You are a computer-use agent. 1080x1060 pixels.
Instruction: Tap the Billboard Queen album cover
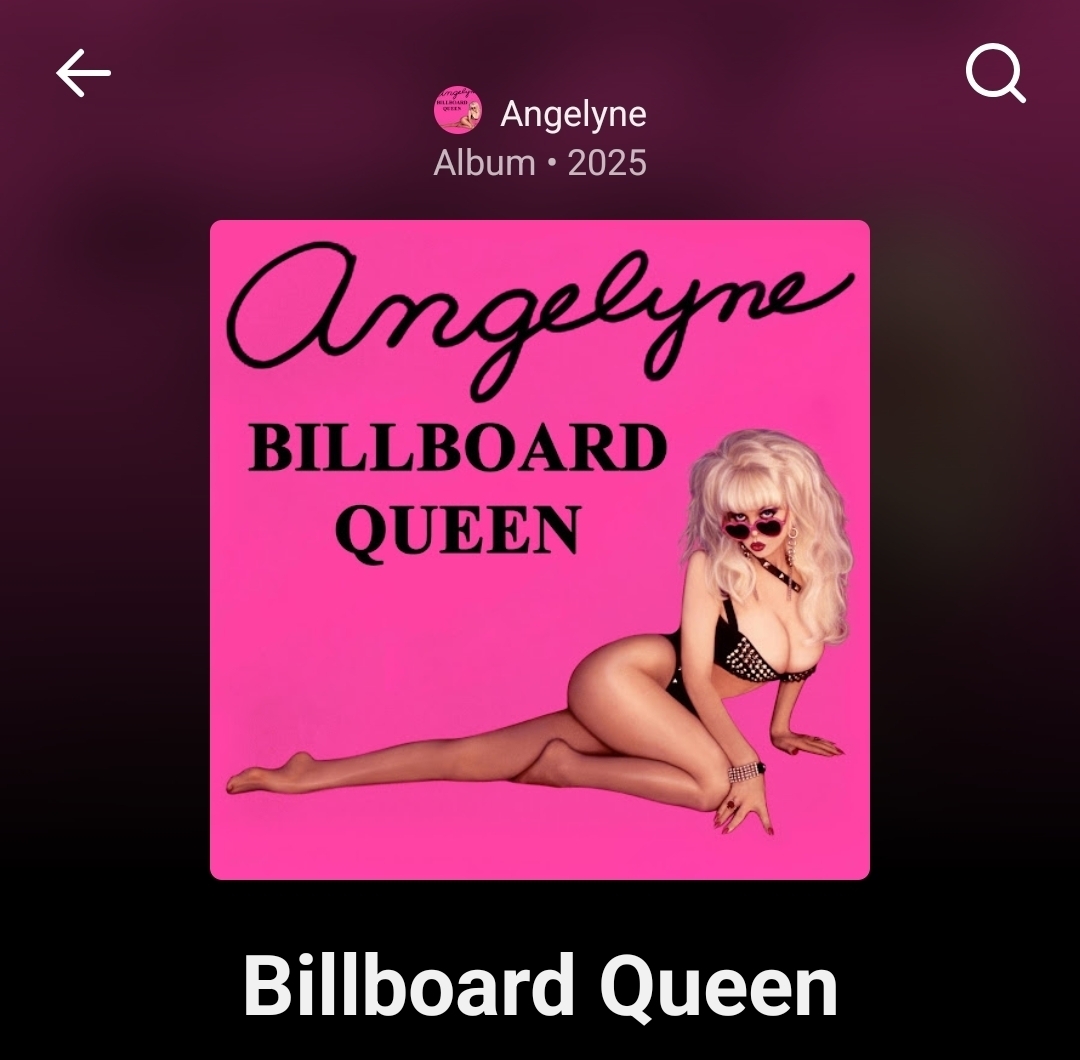[x=540, y=550]
